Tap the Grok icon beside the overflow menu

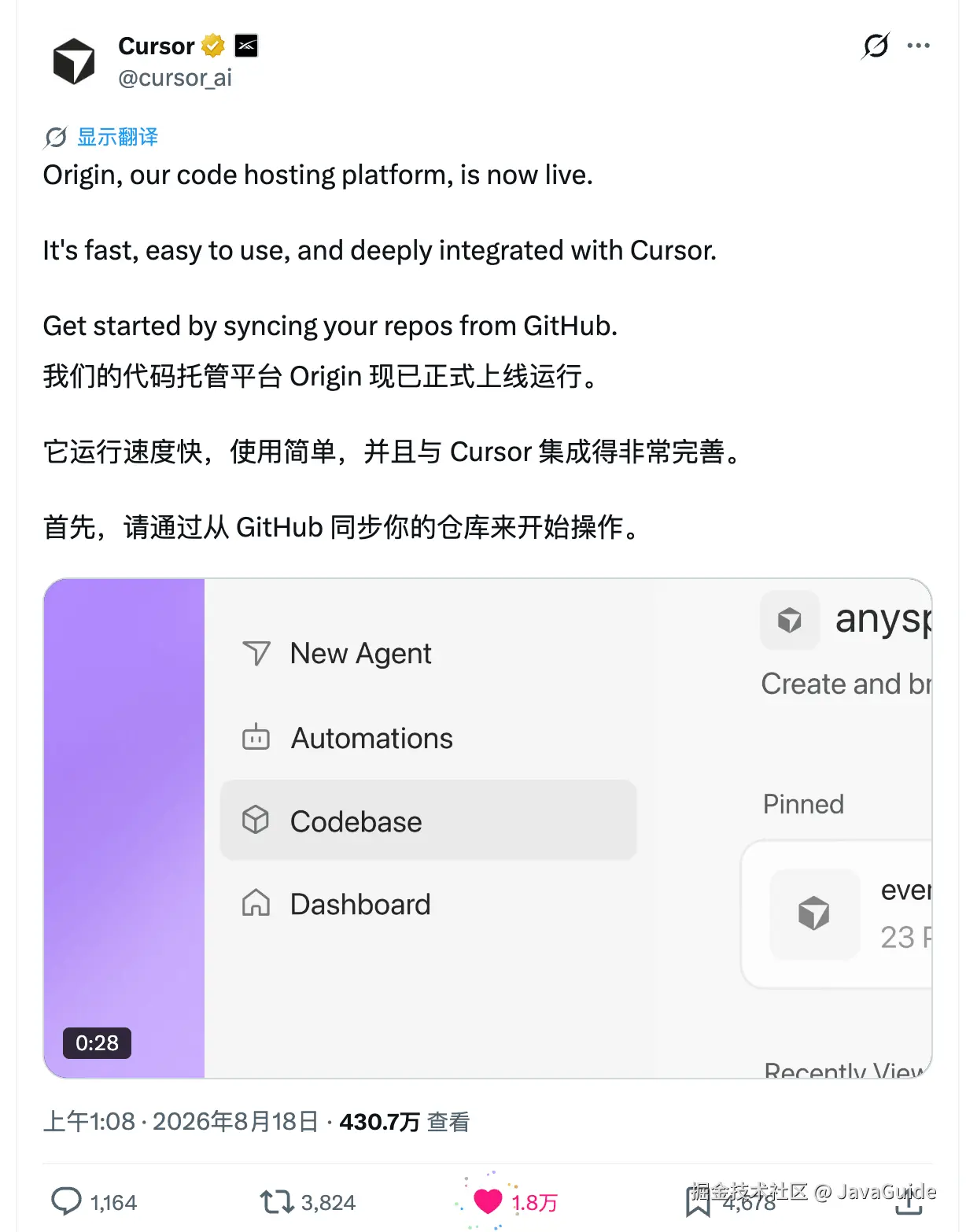coord(876,46)
